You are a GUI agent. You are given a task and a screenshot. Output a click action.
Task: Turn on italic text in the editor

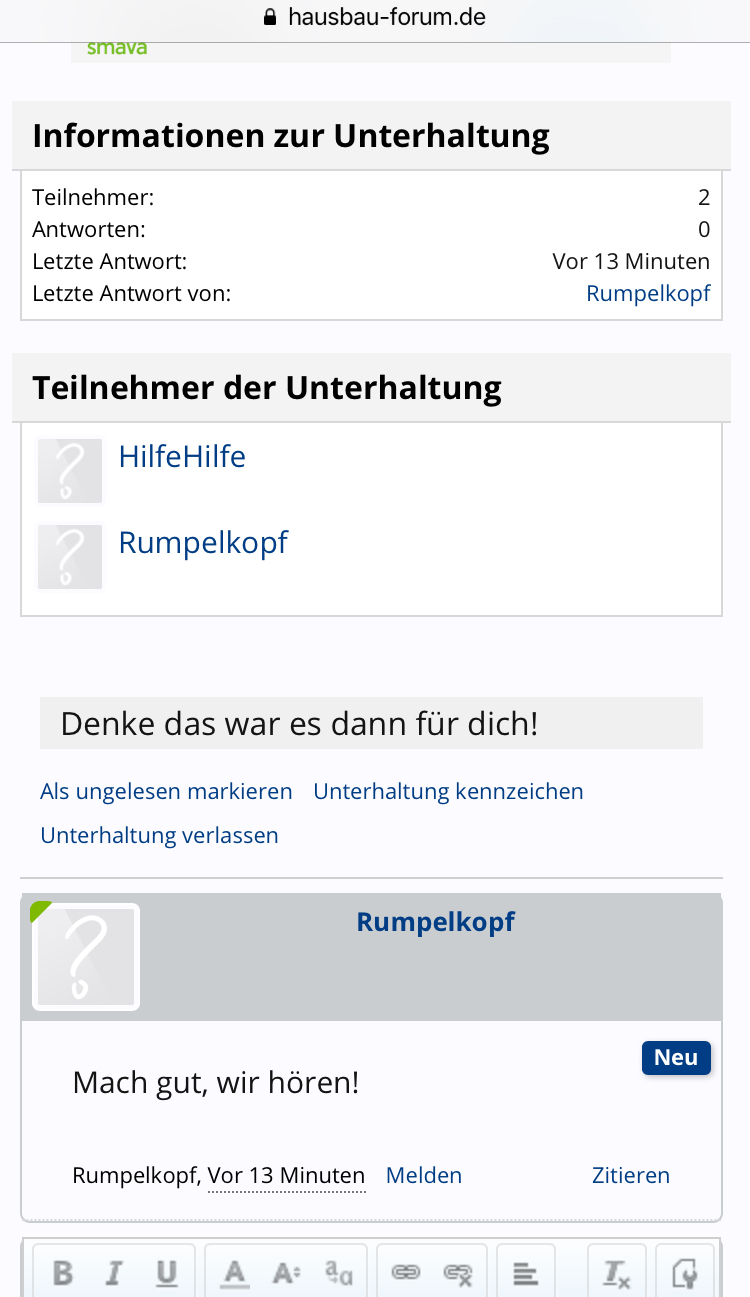(114, 1273)
